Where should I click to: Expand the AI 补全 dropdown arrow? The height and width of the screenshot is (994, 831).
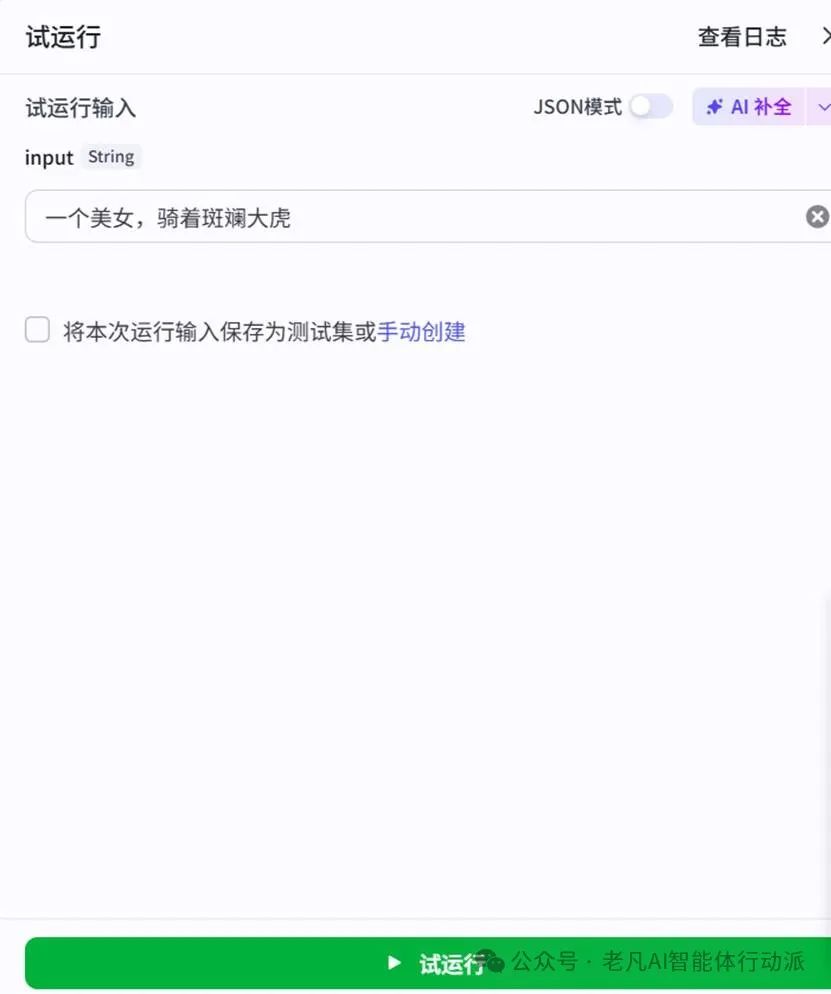(822, 106)
